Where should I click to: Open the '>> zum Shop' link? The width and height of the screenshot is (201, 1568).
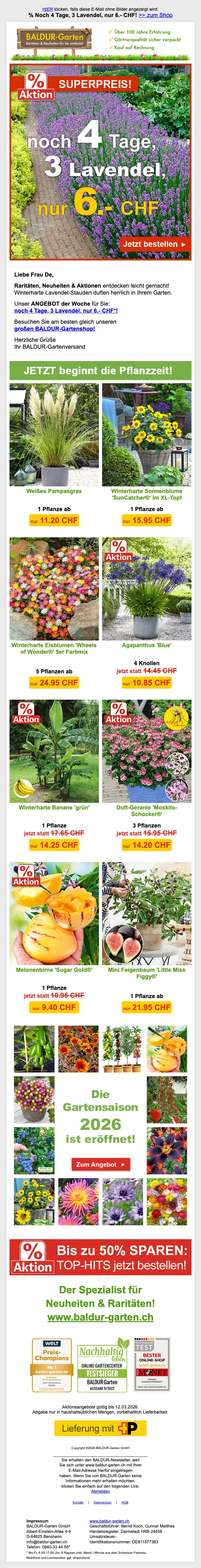pyautogui.click(x=155, y=15)
